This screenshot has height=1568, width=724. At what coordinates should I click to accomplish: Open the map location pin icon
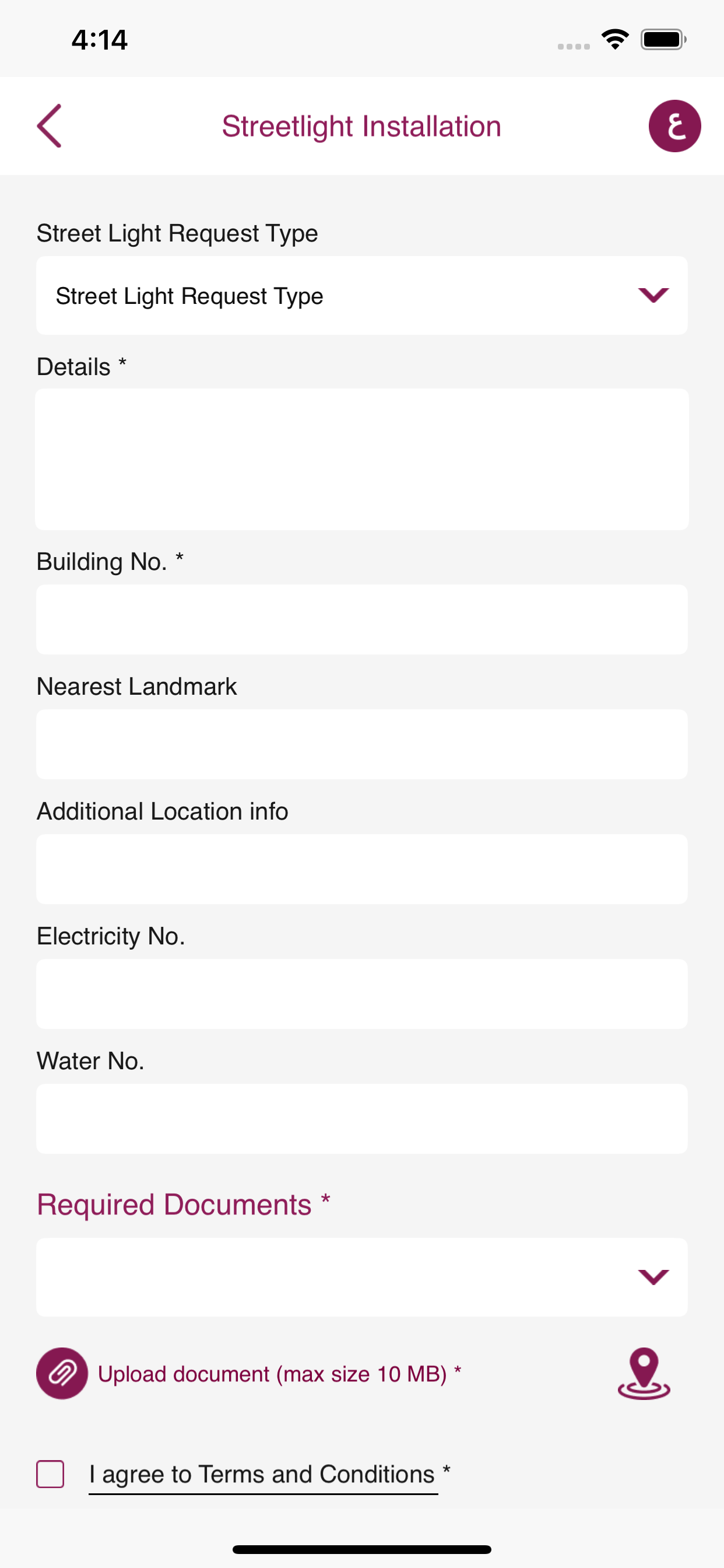click(643, 1374)
